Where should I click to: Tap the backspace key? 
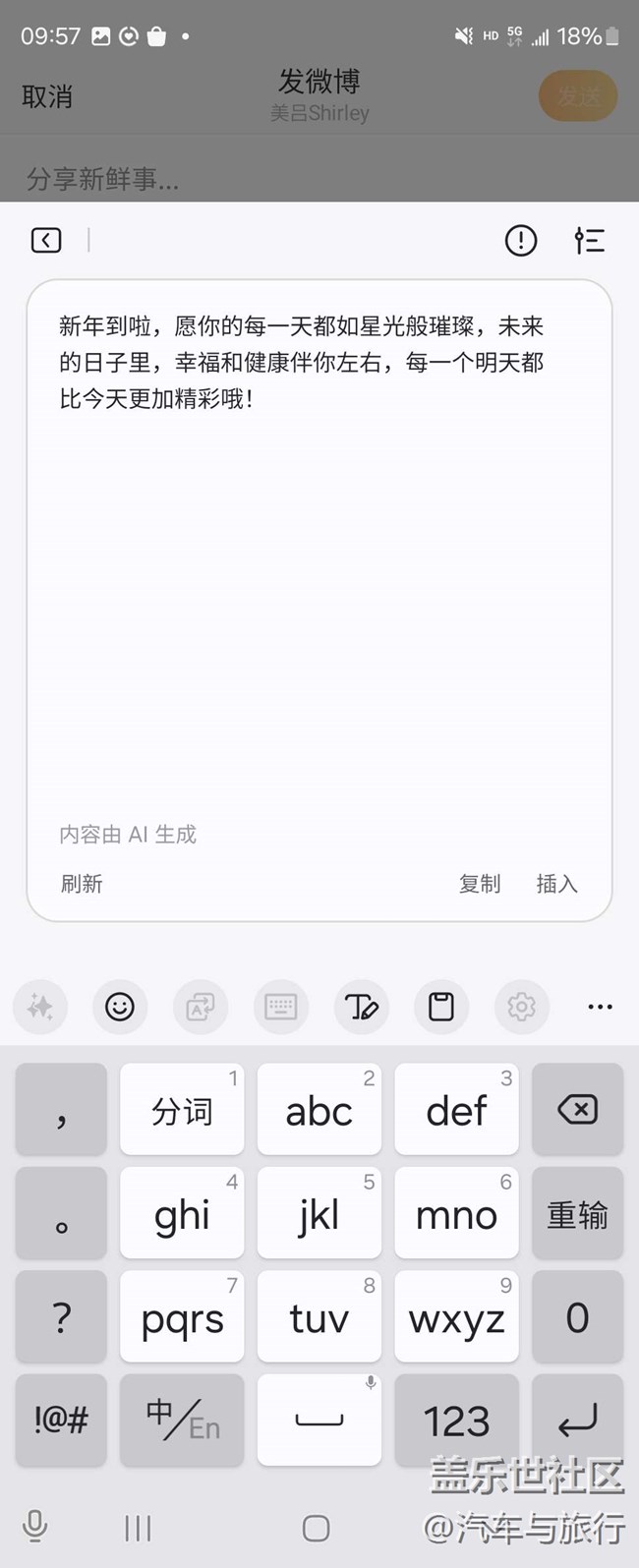click(x=577, y=1110)
